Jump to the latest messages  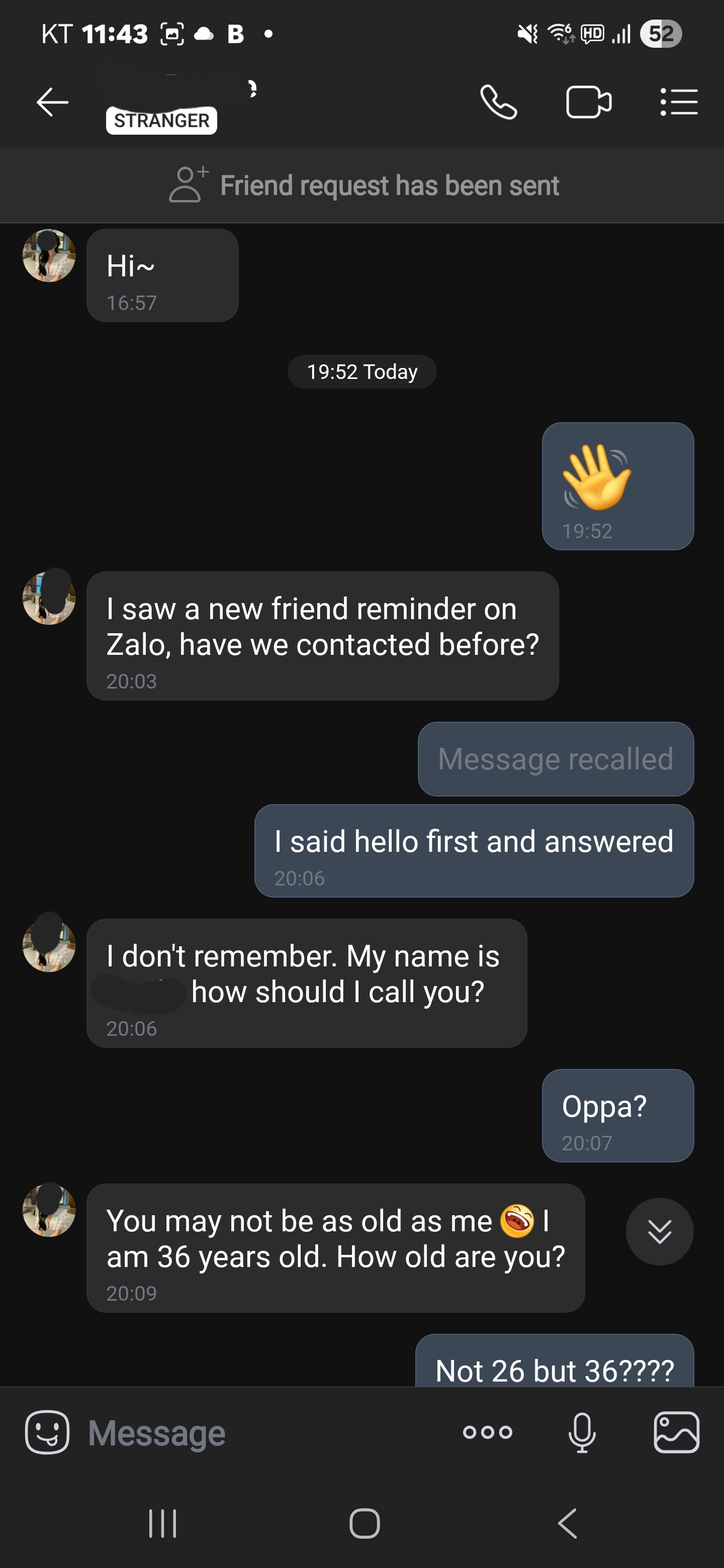660,1231
